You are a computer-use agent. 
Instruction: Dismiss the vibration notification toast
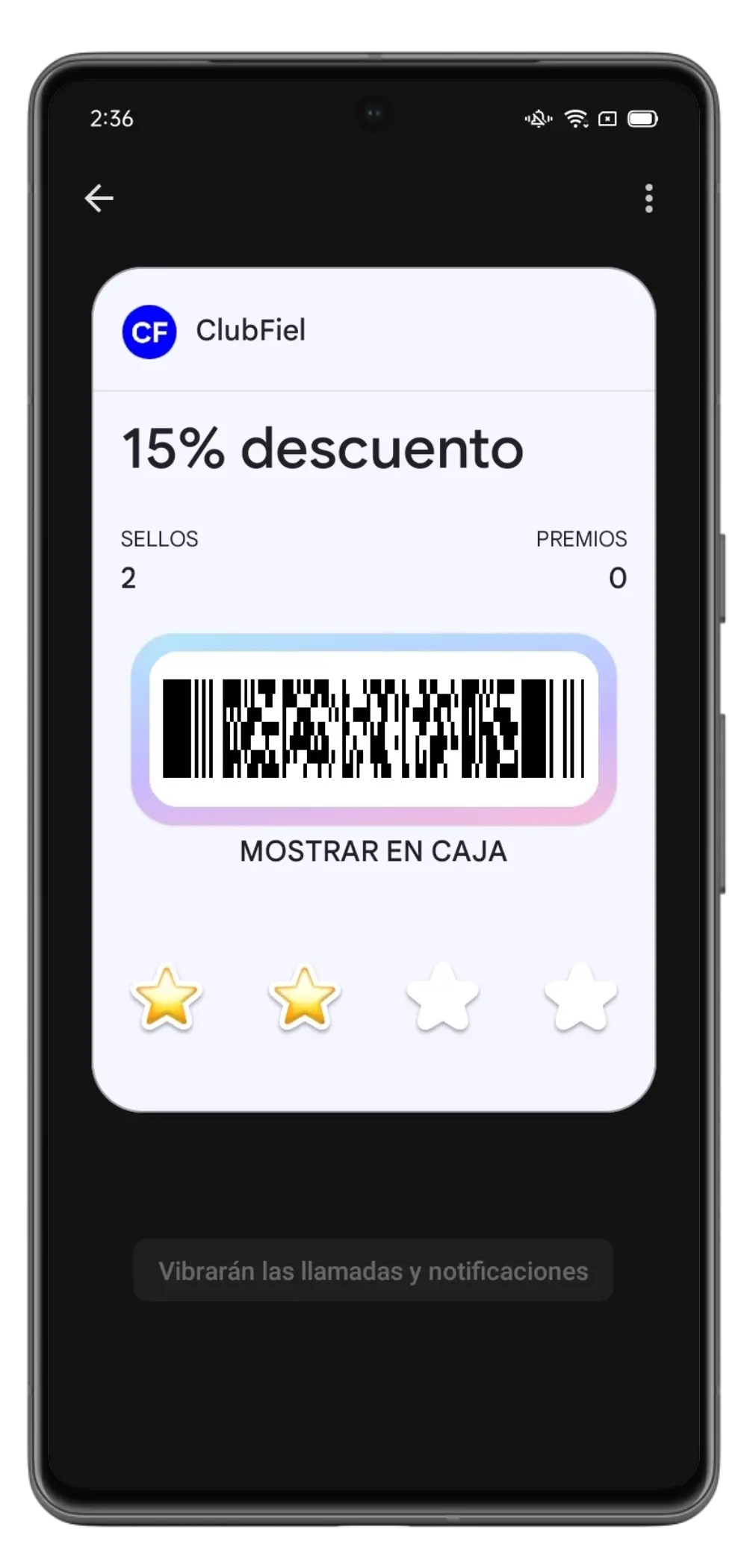click(x=372, y=1269)
